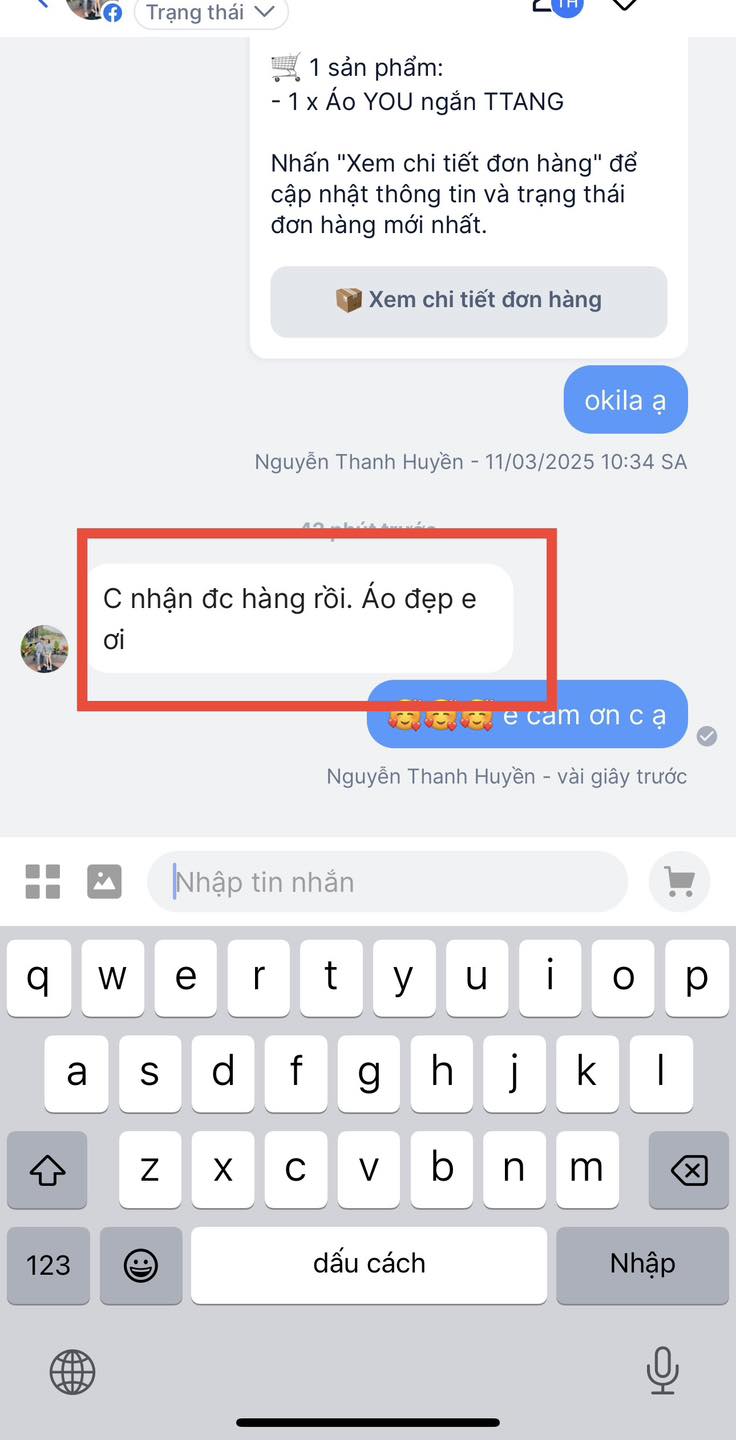736x1440 pixels.
Task: Attach a photo with the image icon
Action: coord(104,882)
